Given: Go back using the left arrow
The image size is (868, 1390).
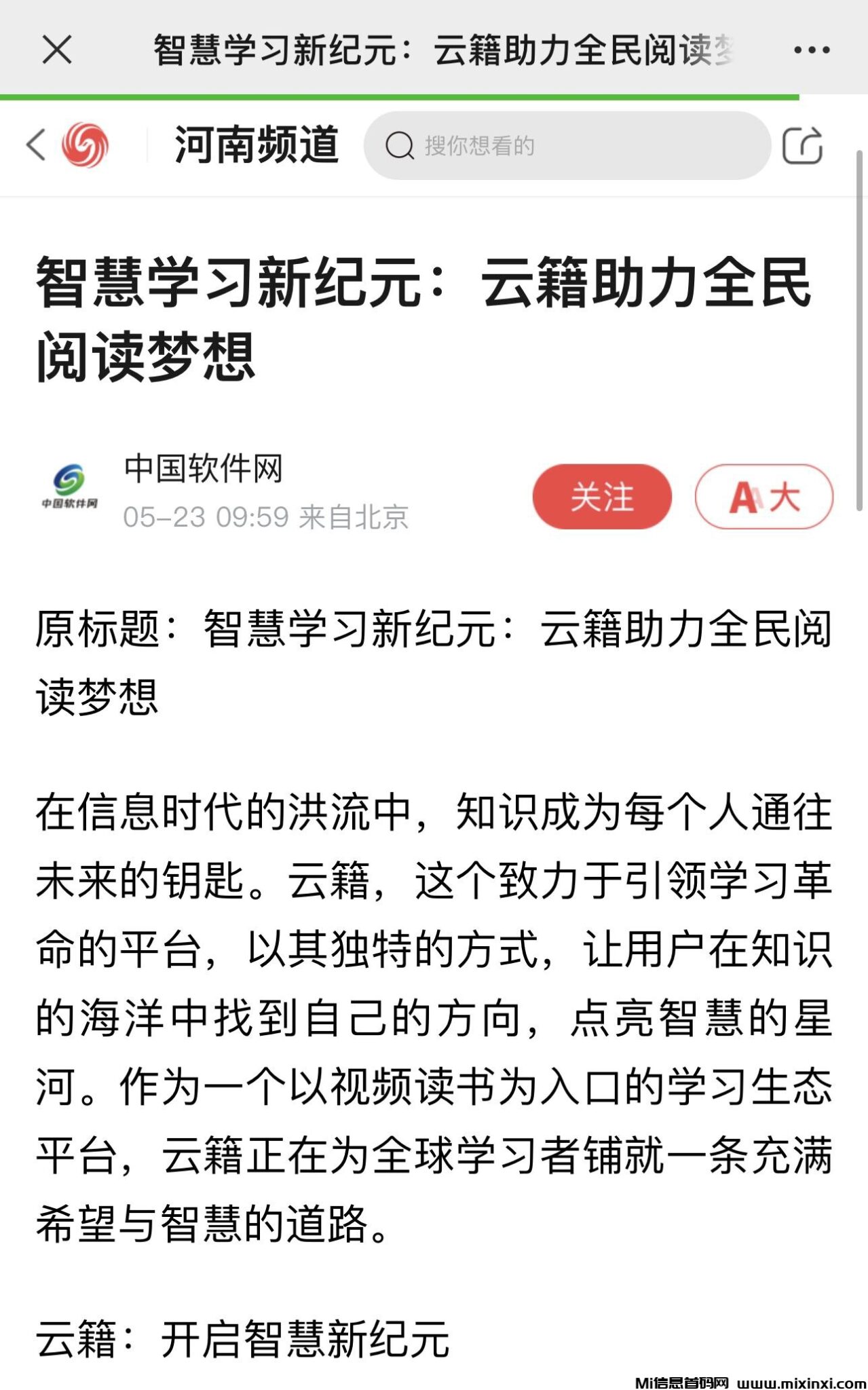Looking at the screenshot, I should [x=35, y=145].
